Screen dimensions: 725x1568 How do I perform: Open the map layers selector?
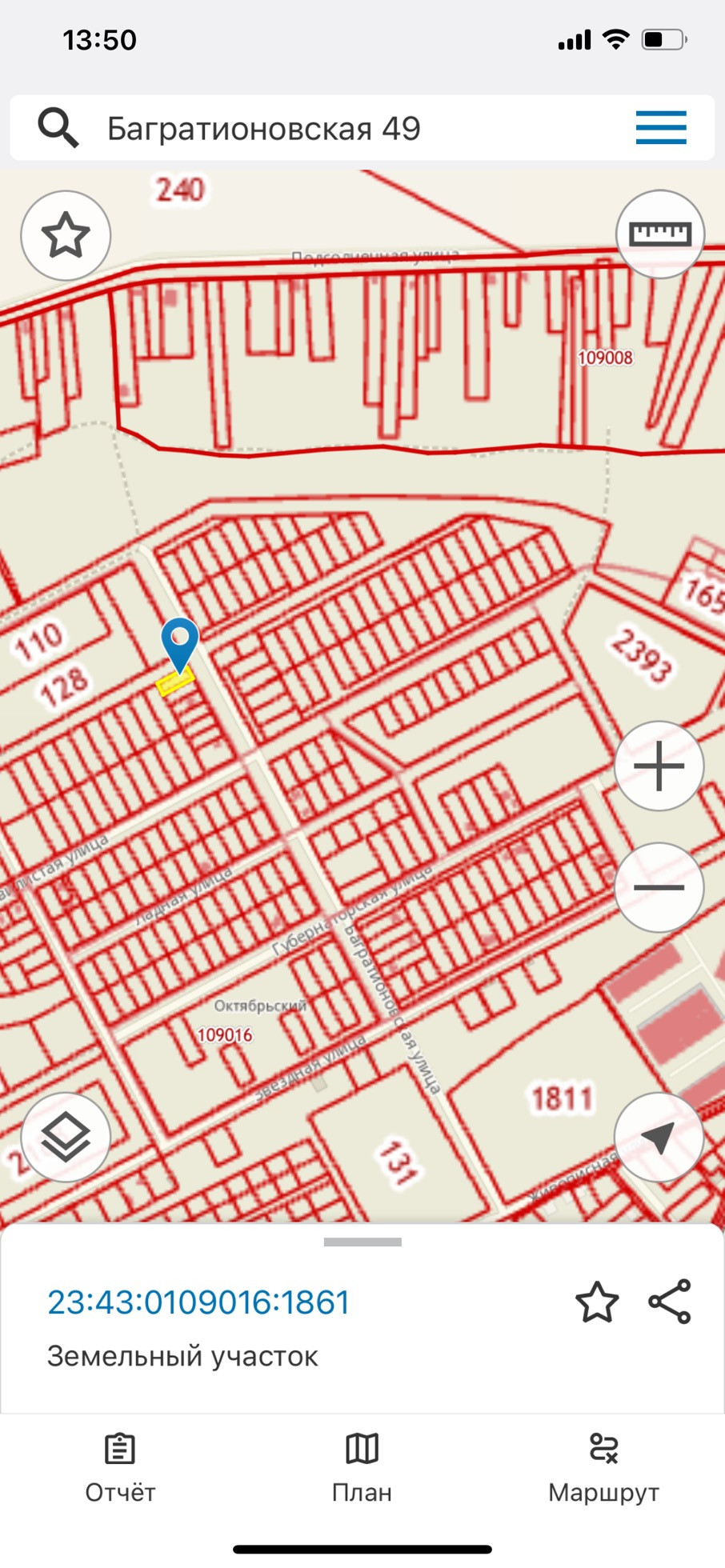[x=66, y=1137]
